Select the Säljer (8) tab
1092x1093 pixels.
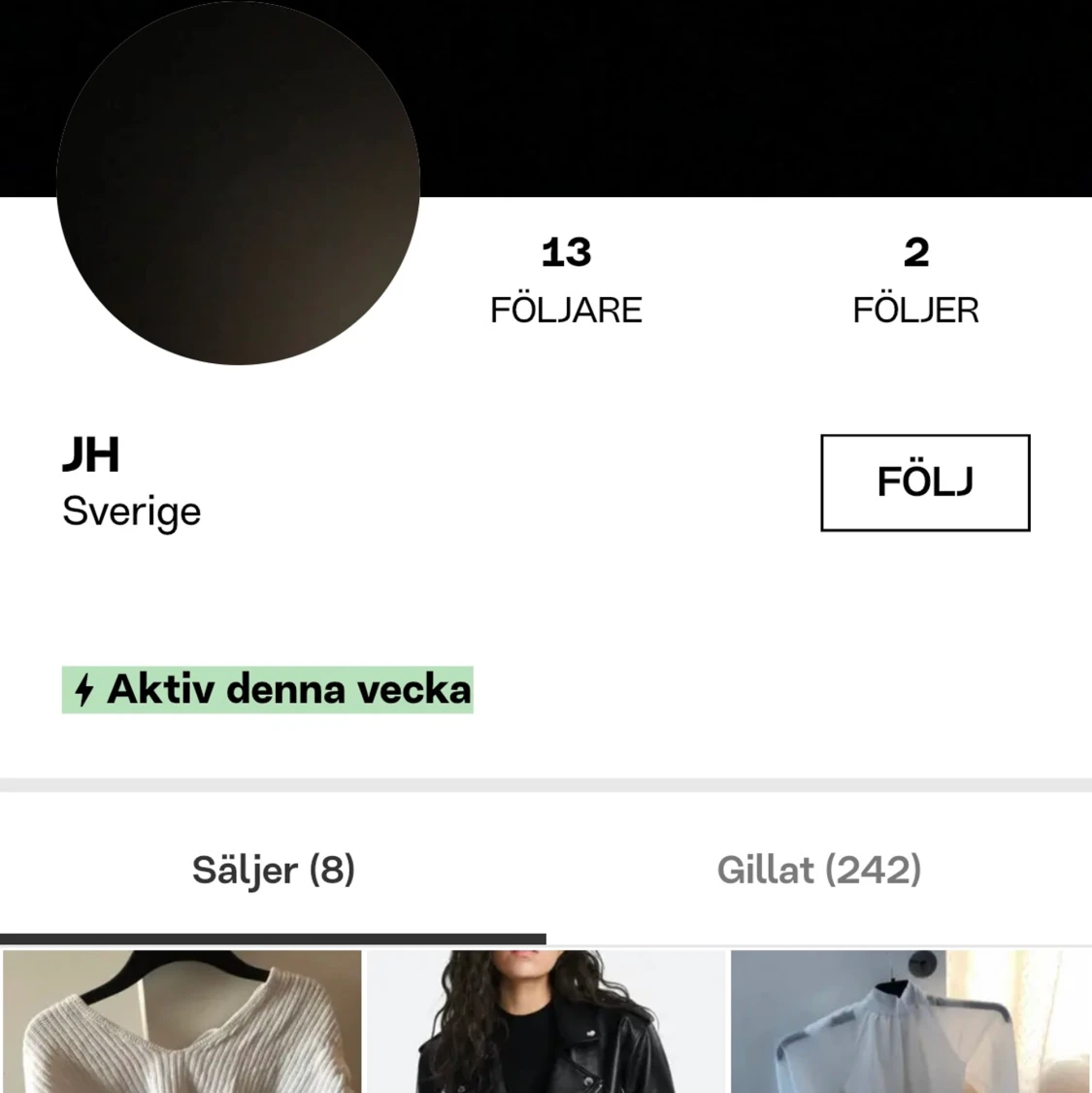click(273, 870)
